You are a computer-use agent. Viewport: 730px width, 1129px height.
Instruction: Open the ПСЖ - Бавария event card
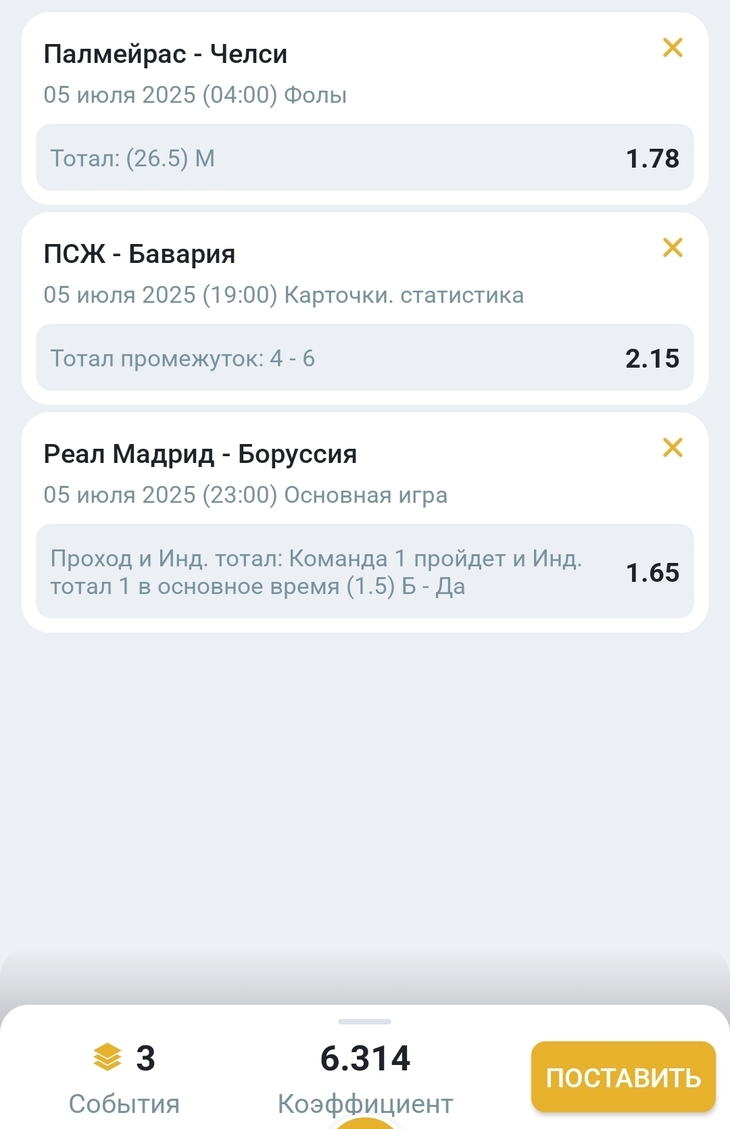(139, 254)
